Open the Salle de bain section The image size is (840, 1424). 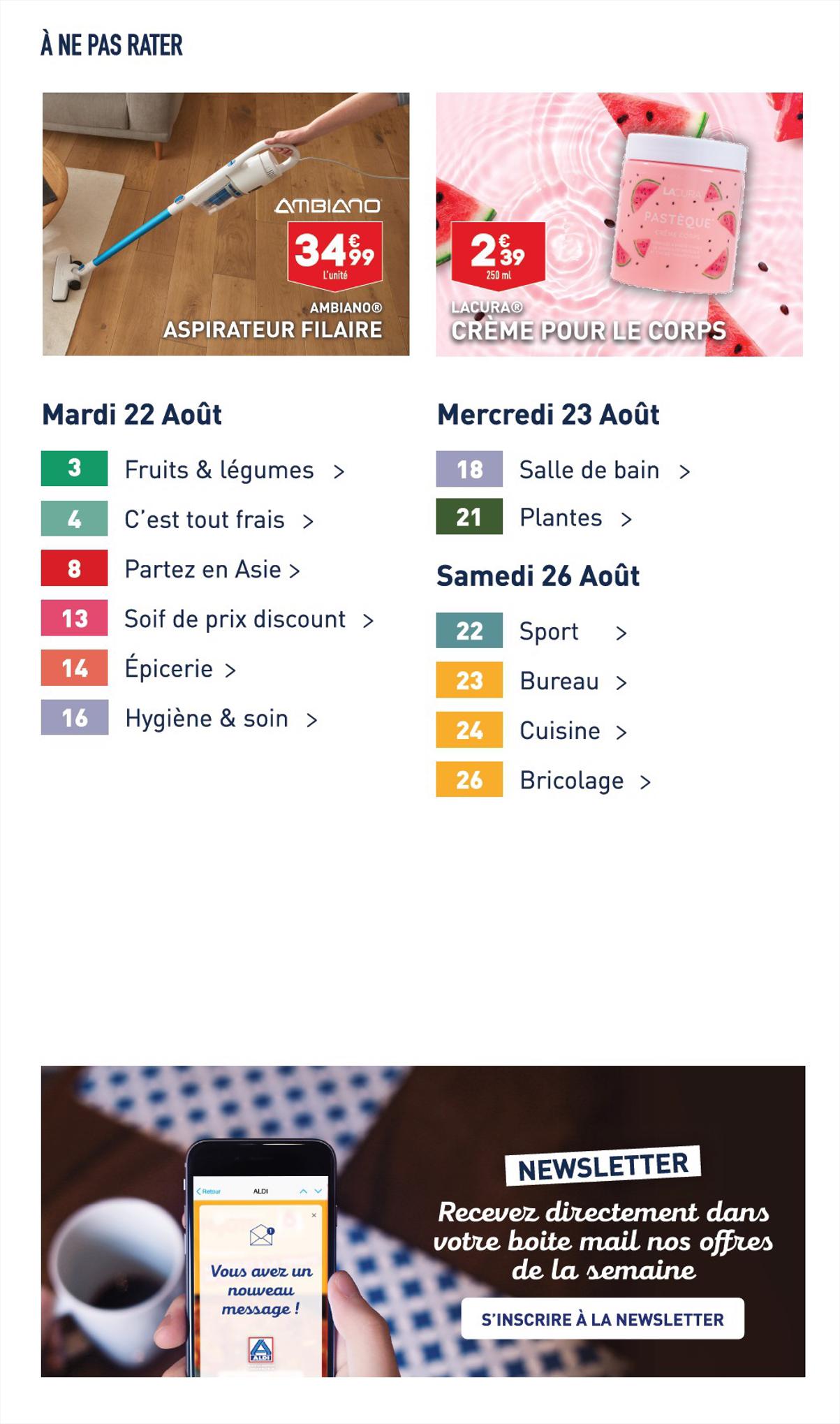tap(589, 470)
